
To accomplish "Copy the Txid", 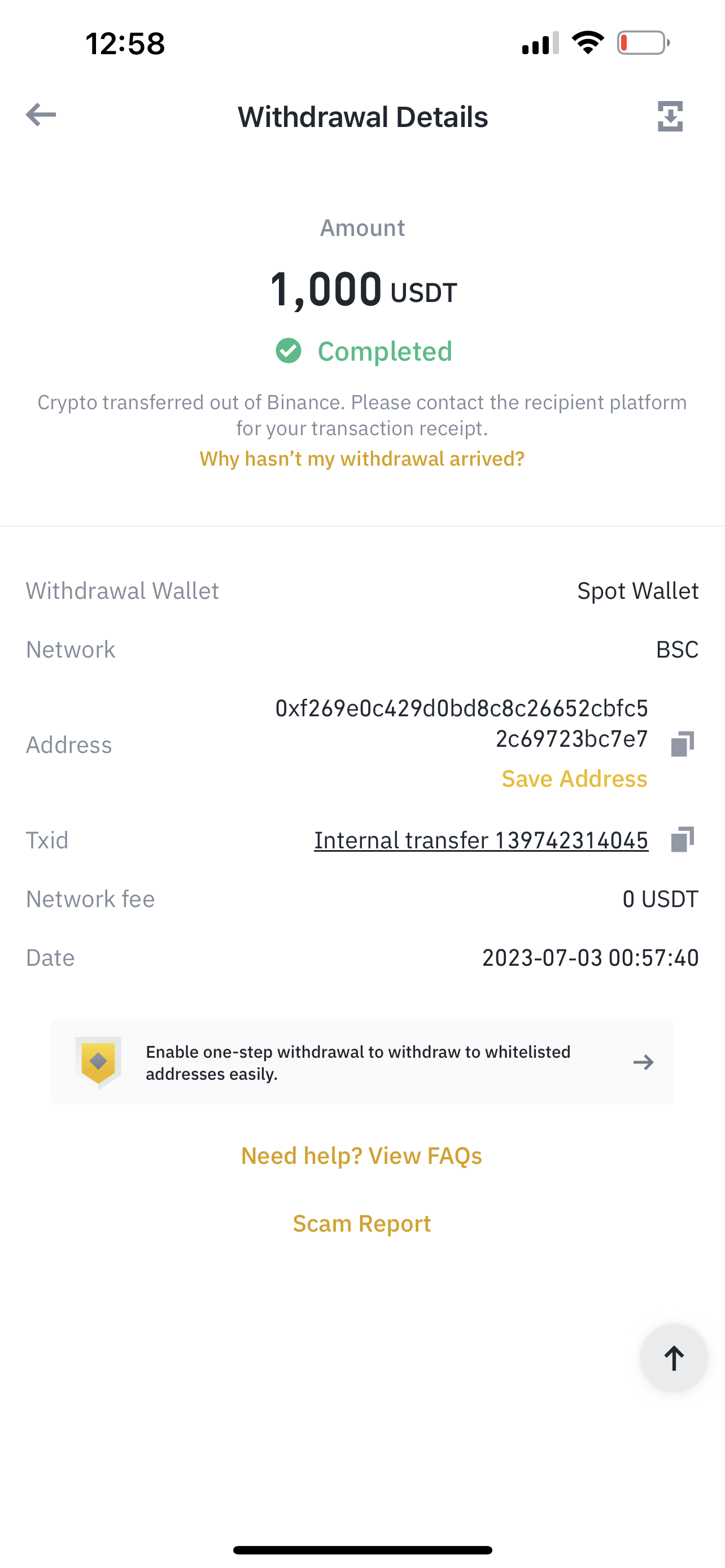I will (683, 840).
